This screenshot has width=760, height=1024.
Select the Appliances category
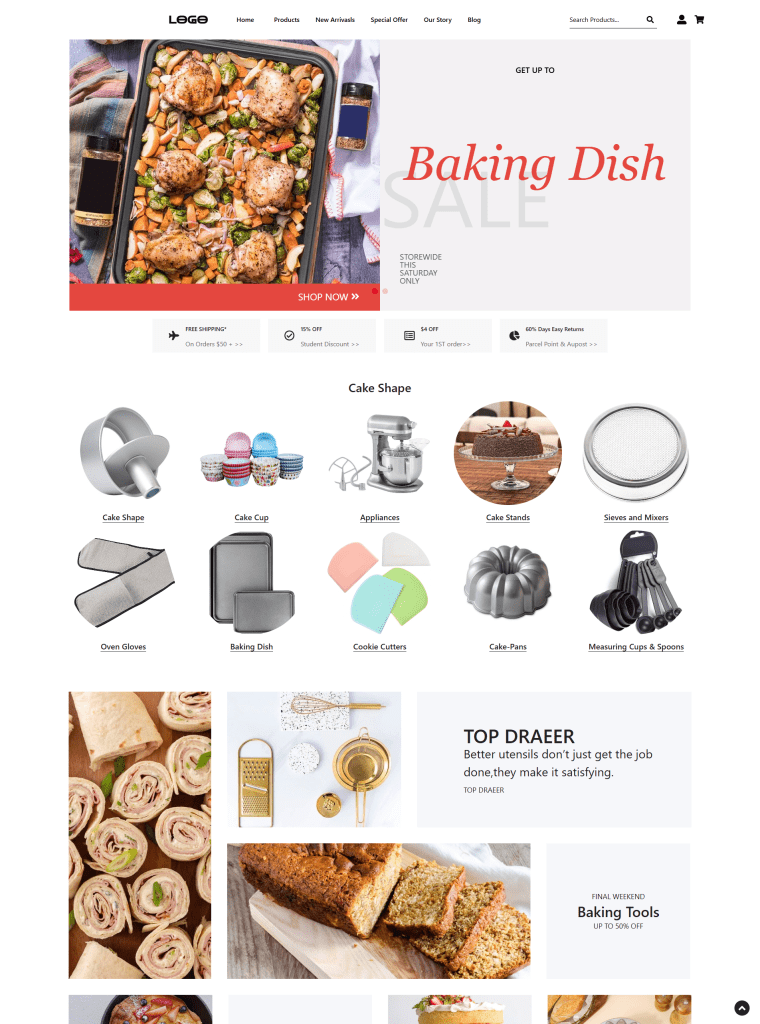pyautogui.click(x=380, y=518)
